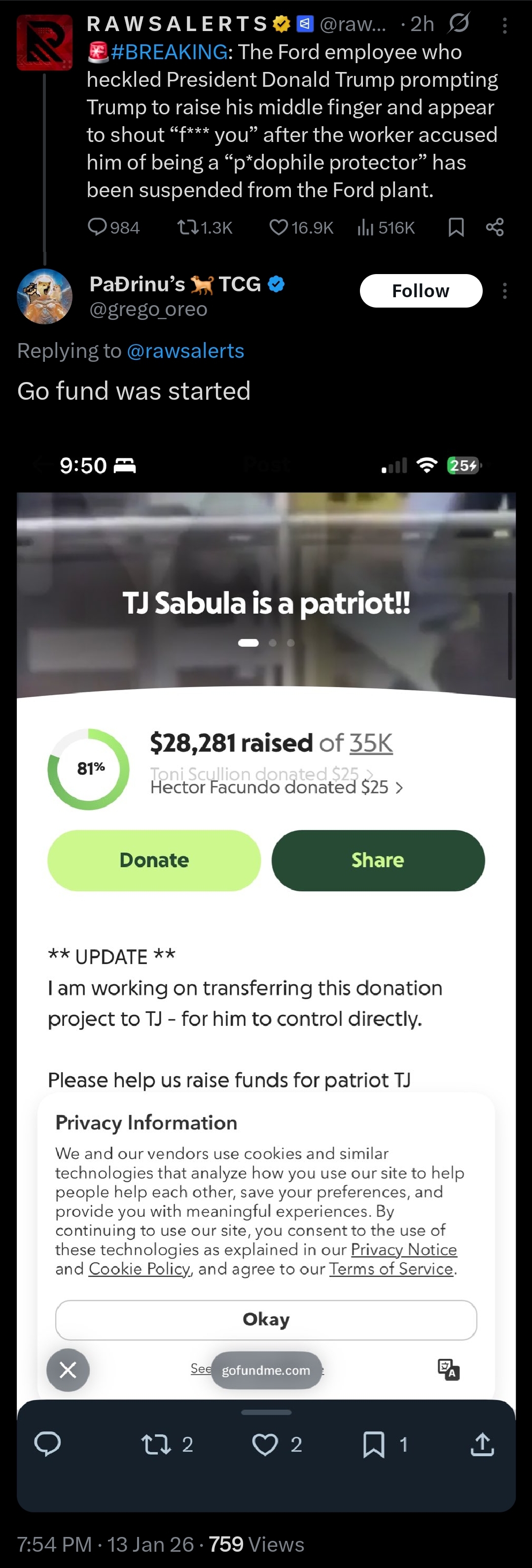This screenshot has width=532, height=1568.
Task: Reply to the Go fund was started post
Action: [47, 1444]
